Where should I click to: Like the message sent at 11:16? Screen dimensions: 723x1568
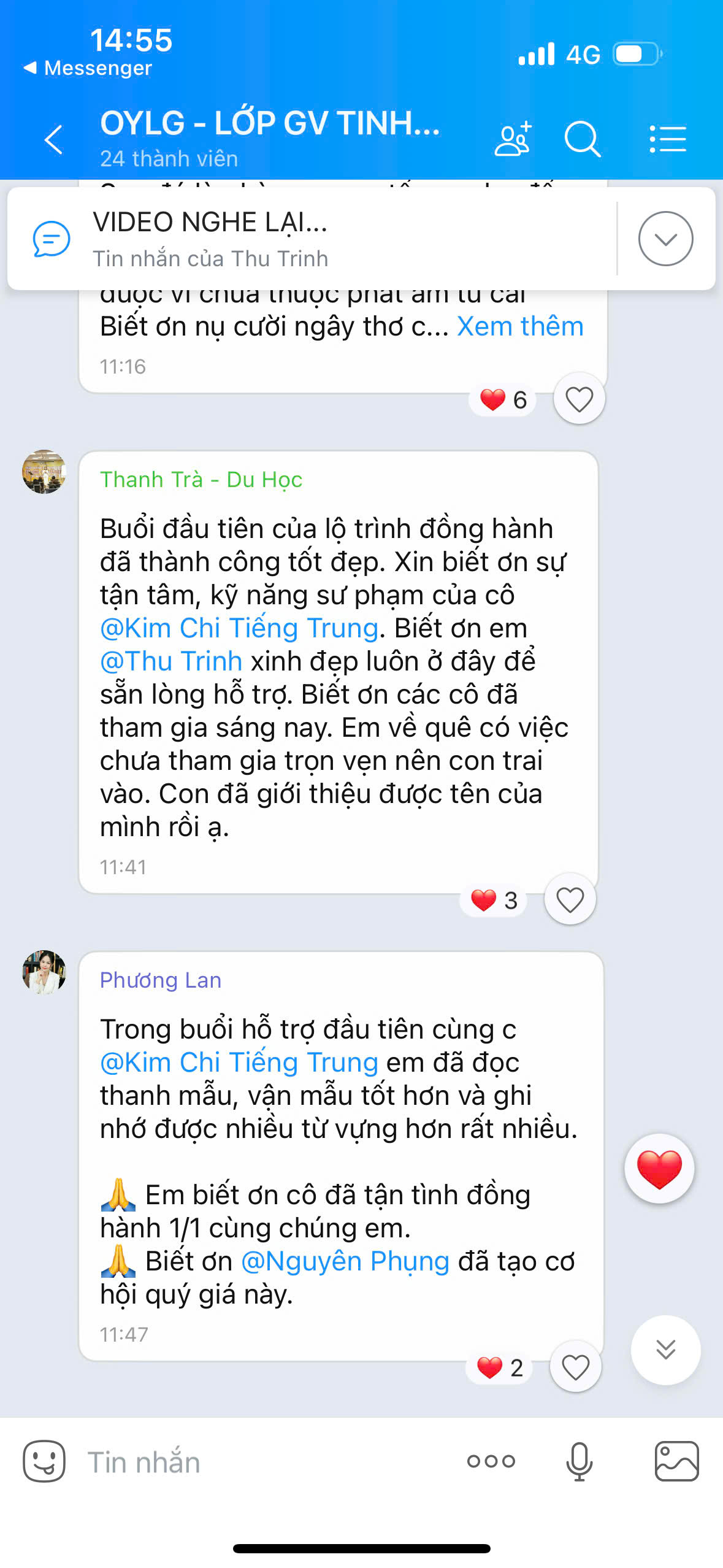coord(579,399)
